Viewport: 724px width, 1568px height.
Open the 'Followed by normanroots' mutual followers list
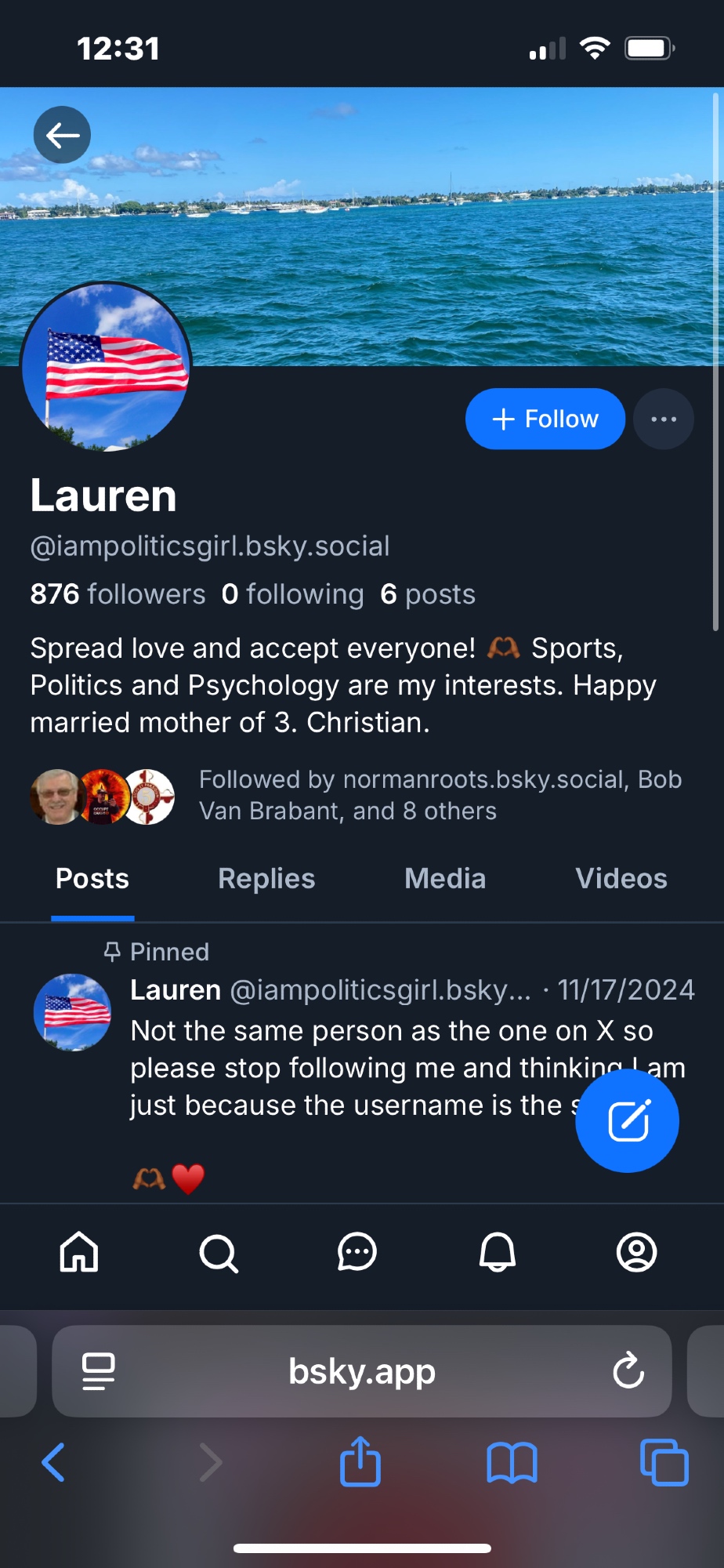439,795
